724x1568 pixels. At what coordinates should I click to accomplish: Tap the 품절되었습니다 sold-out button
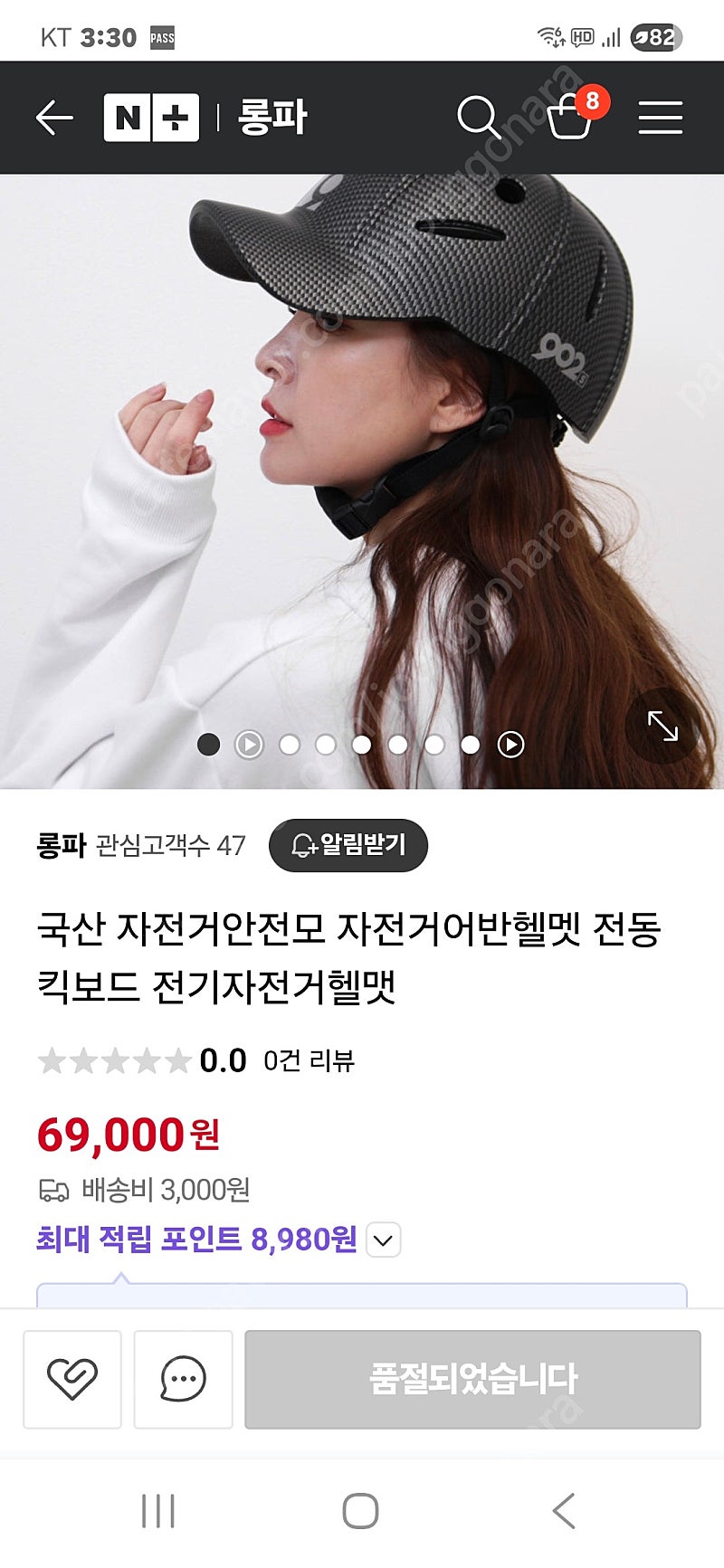point(472,1379)
